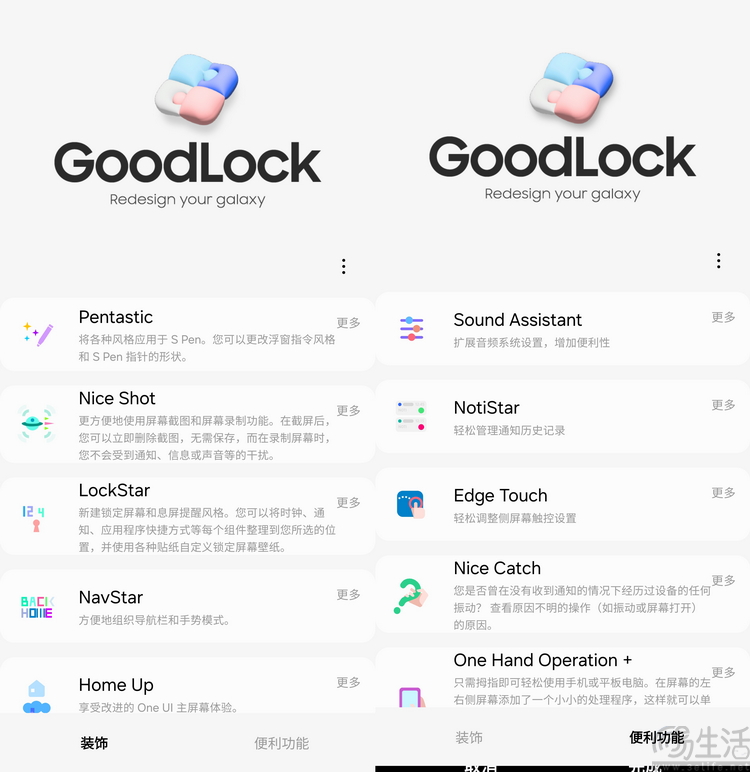
Task: Open the LockStar module
Action: tap(114, 491)
